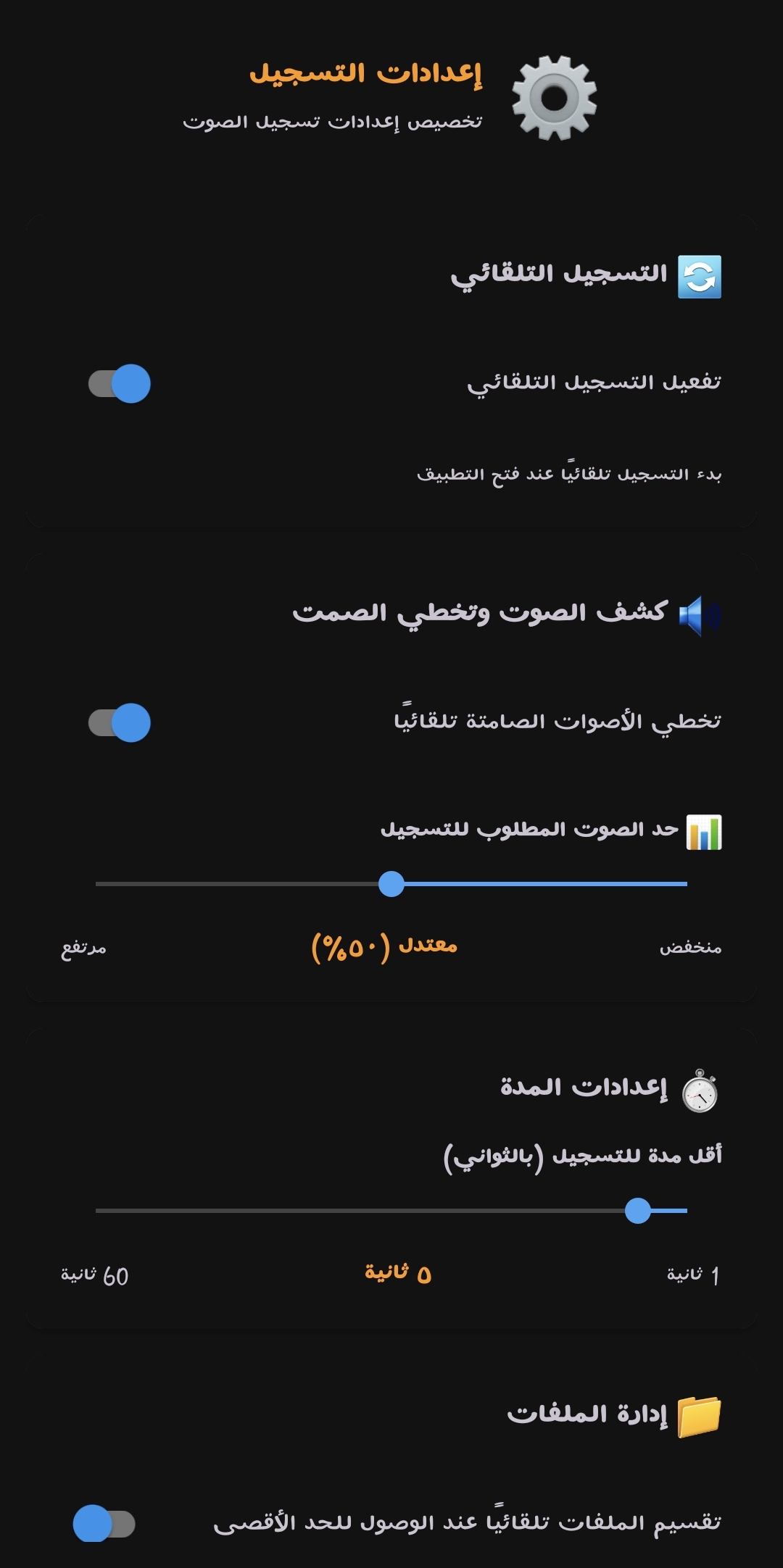Tap the حد الصوت المطلوب للتسجيل slider
783x1568 pixels.
point(391,884)
